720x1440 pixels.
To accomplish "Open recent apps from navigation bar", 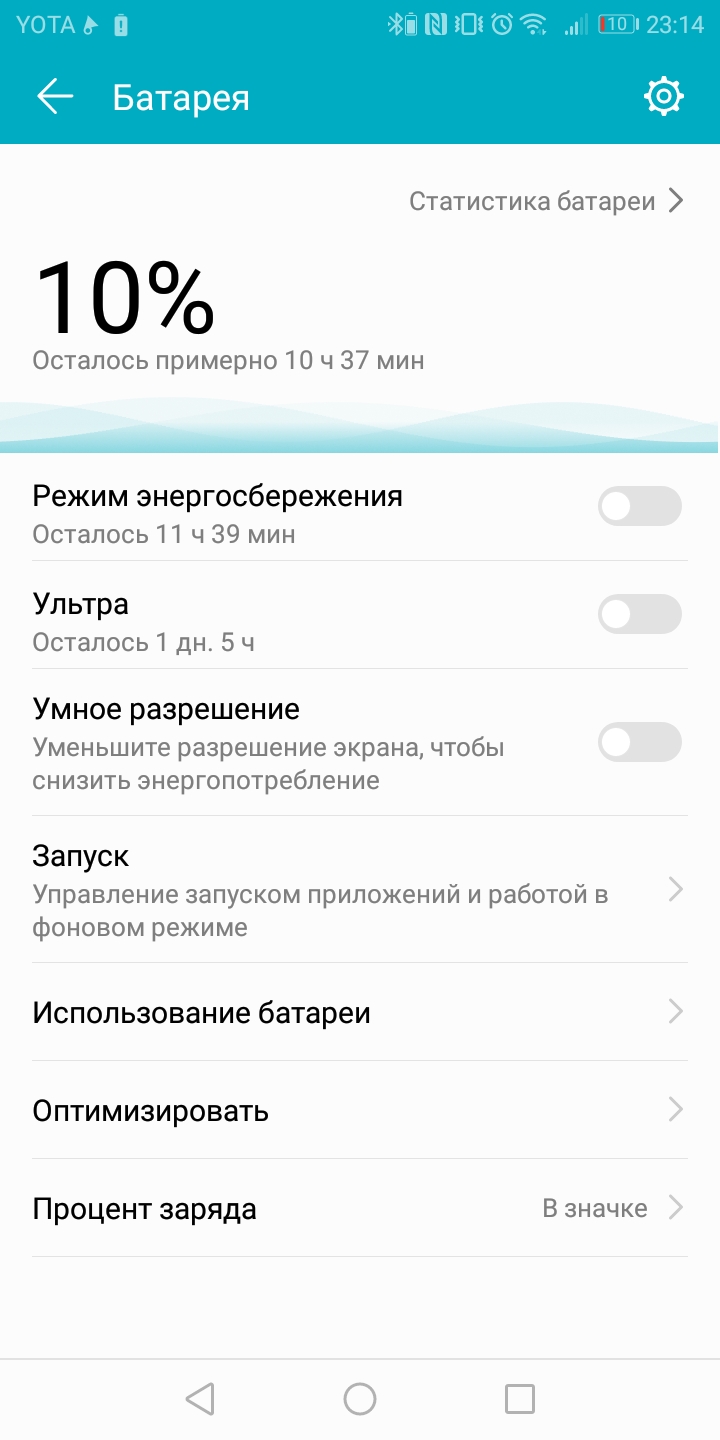I will (520, 1399).
